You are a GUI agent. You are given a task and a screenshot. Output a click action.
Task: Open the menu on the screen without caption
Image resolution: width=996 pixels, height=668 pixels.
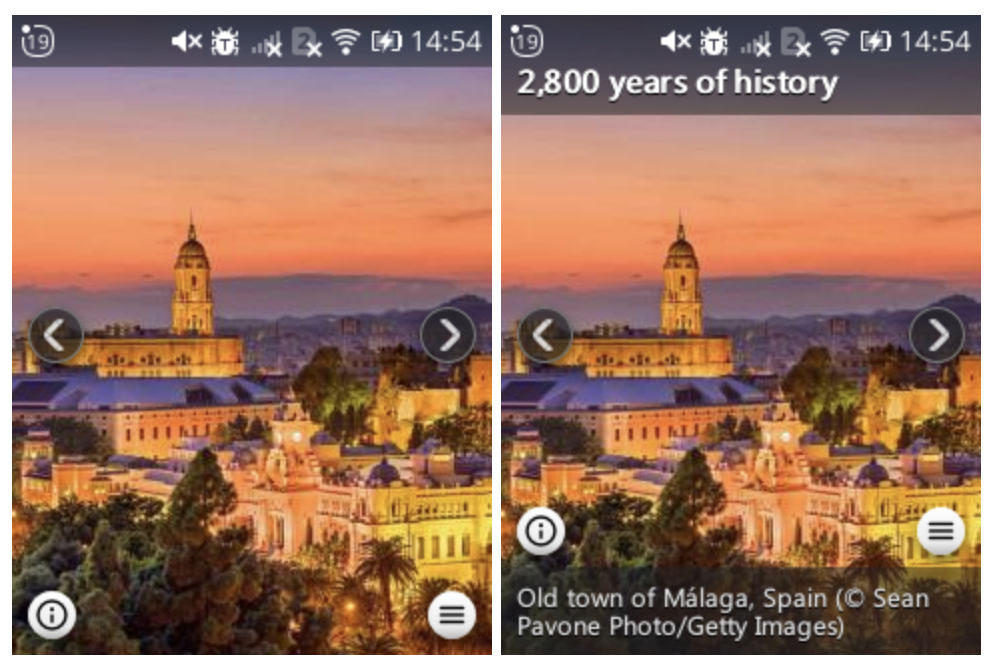click(452, 615)
